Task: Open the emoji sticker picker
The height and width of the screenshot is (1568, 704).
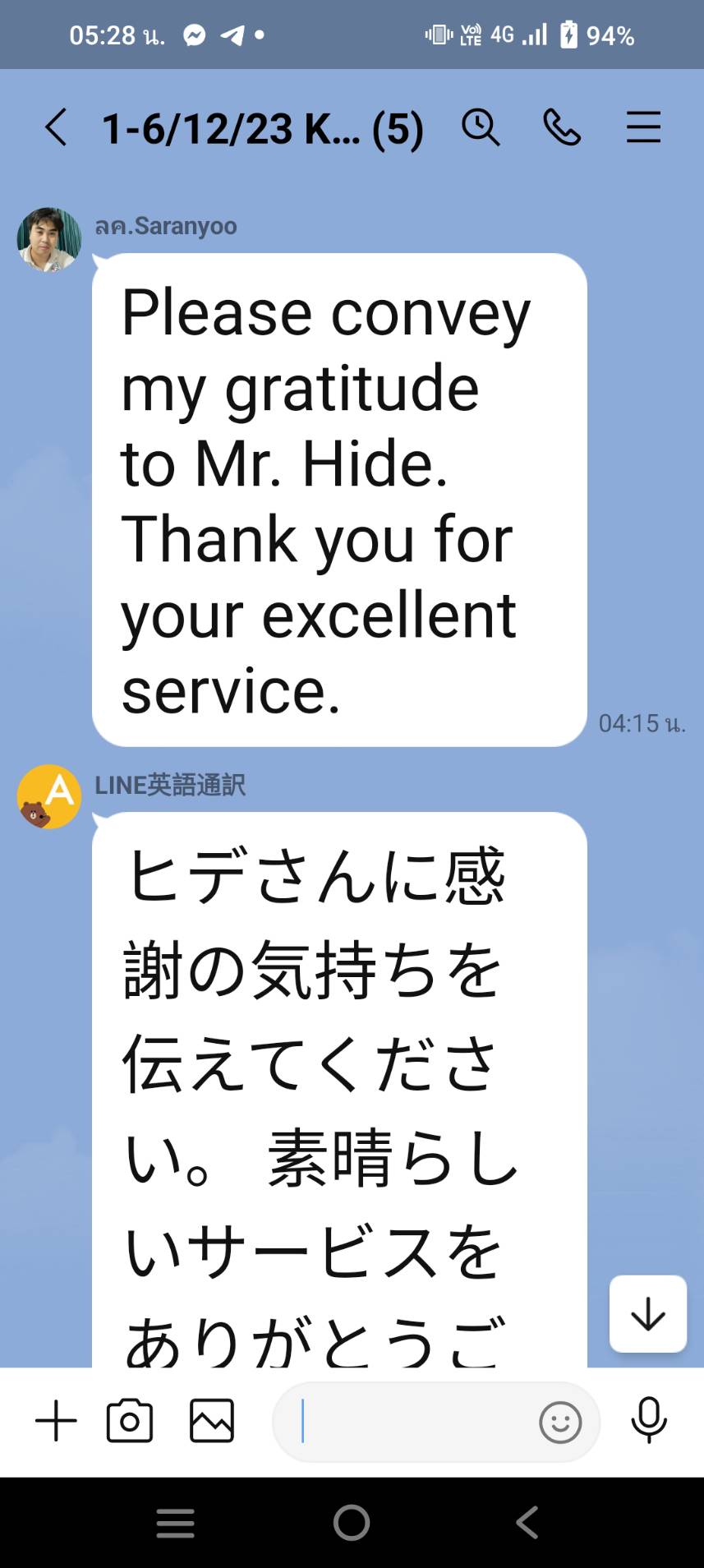Action: 560,1422
